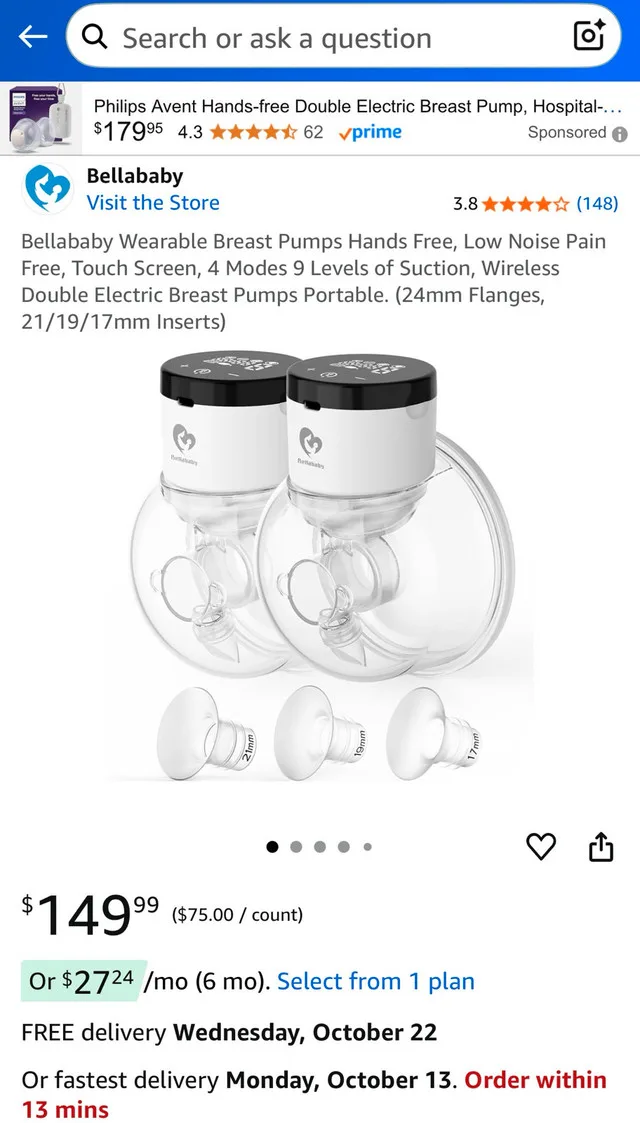Visit the Bellababy store

coord(152,203)
